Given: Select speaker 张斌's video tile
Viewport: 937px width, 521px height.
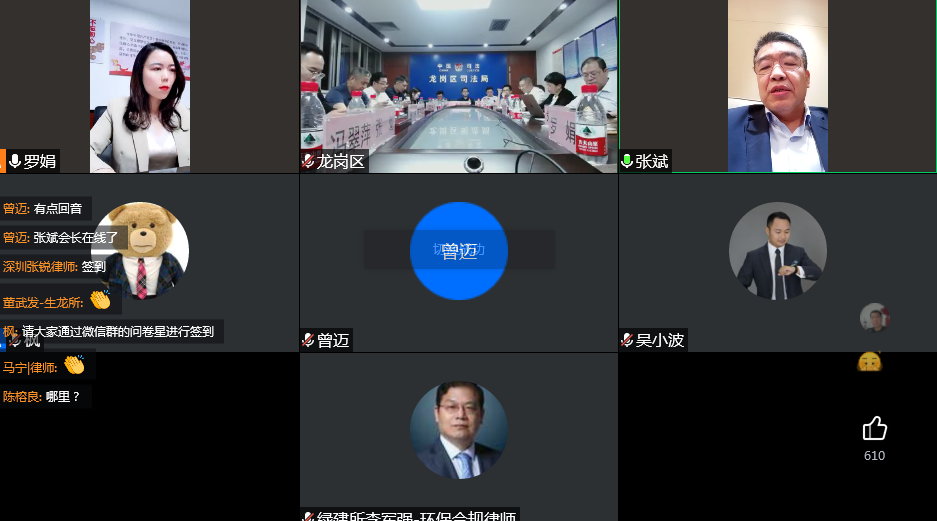Looking at the screenshot, I should (777, 86).
